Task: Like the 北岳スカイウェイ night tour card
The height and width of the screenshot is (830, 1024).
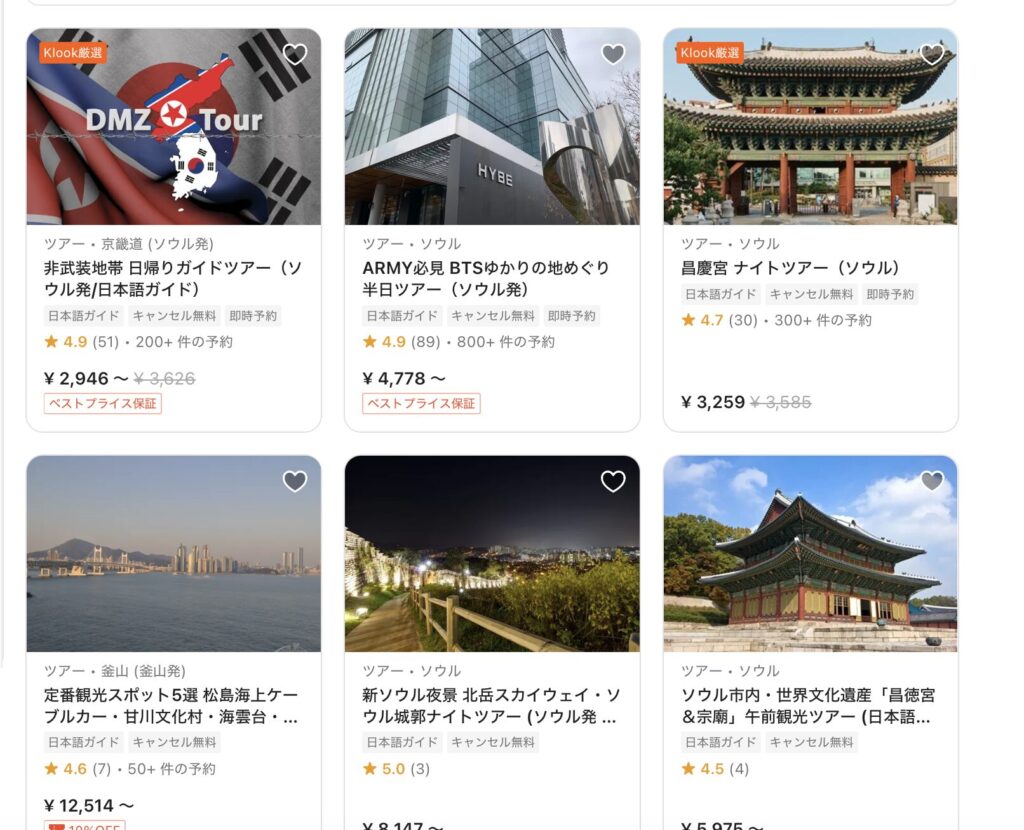Action: (613, 482)
